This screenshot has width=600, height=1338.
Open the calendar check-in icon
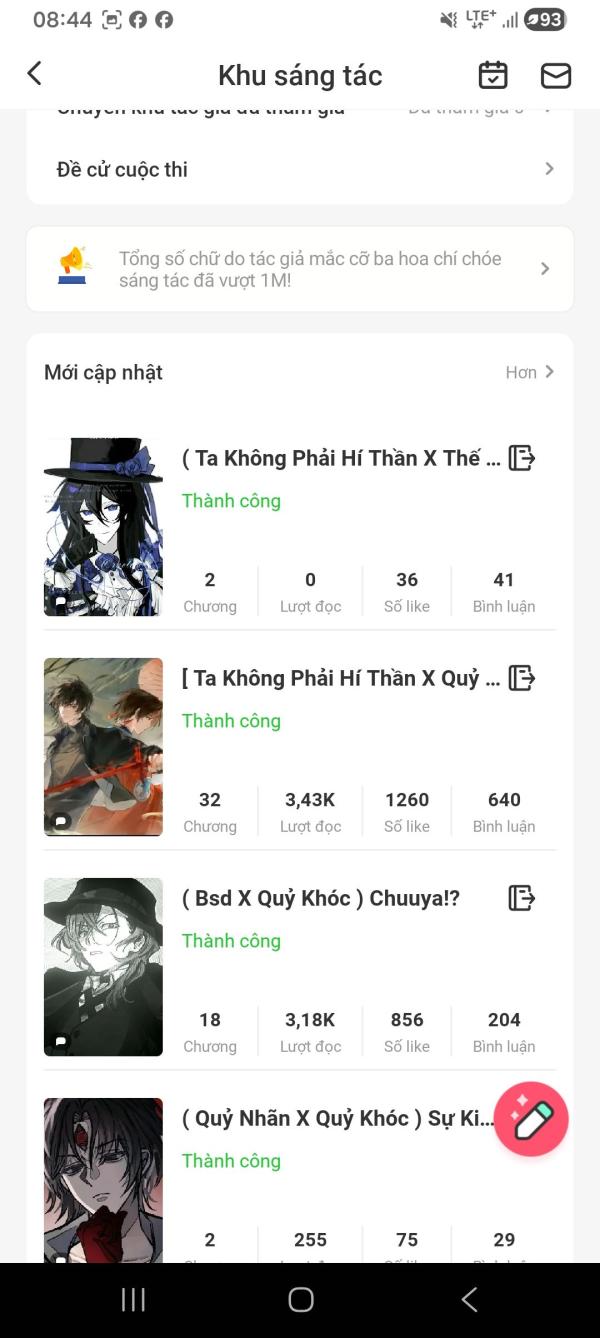[493, 75]
